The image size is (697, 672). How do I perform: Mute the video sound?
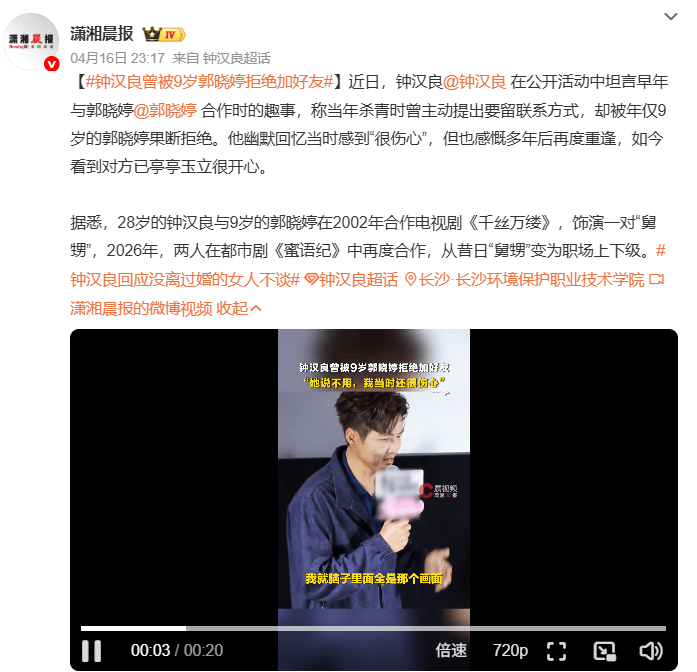(x=651, y=650)
